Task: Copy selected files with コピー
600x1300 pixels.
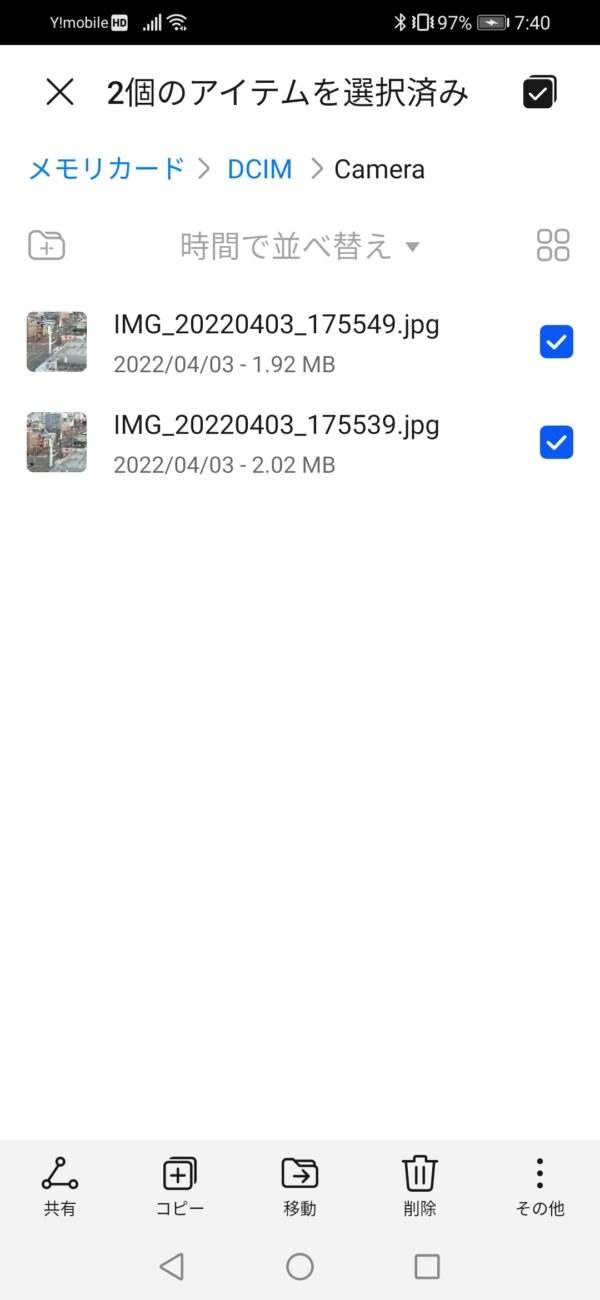Action: 180,1186
